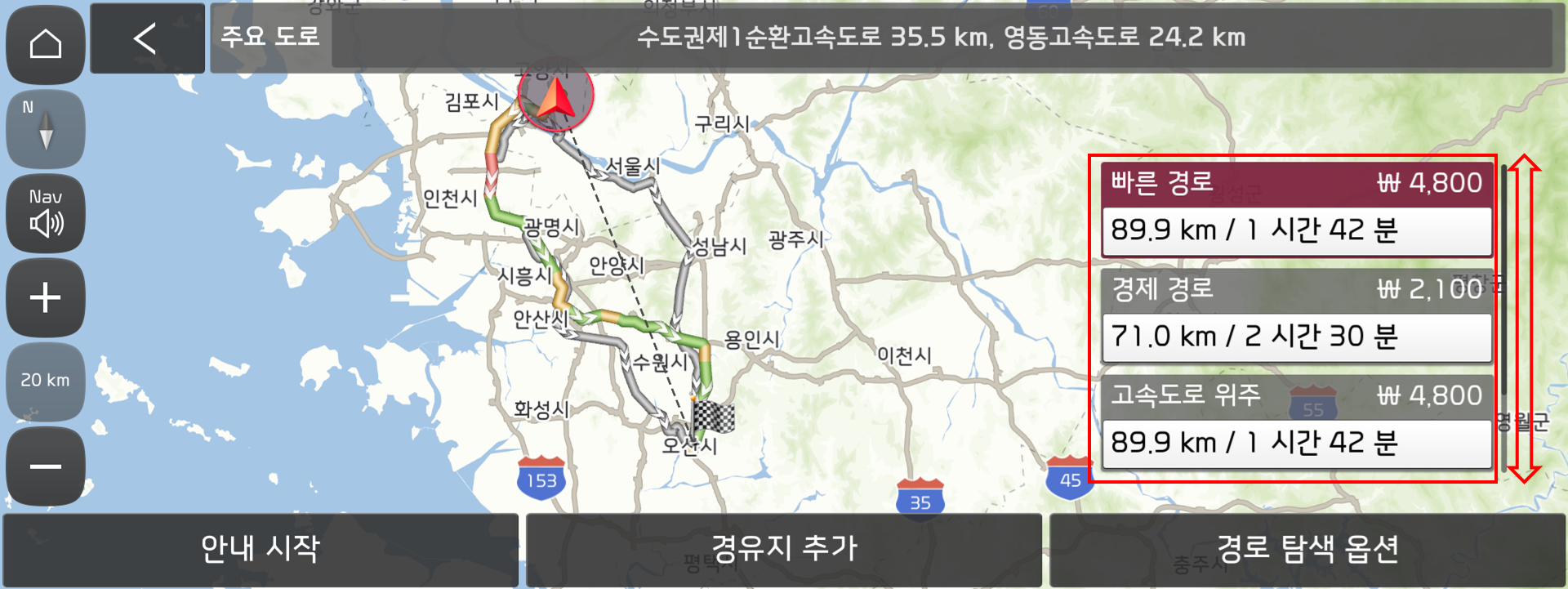Zoom out with the minus button

46,466
